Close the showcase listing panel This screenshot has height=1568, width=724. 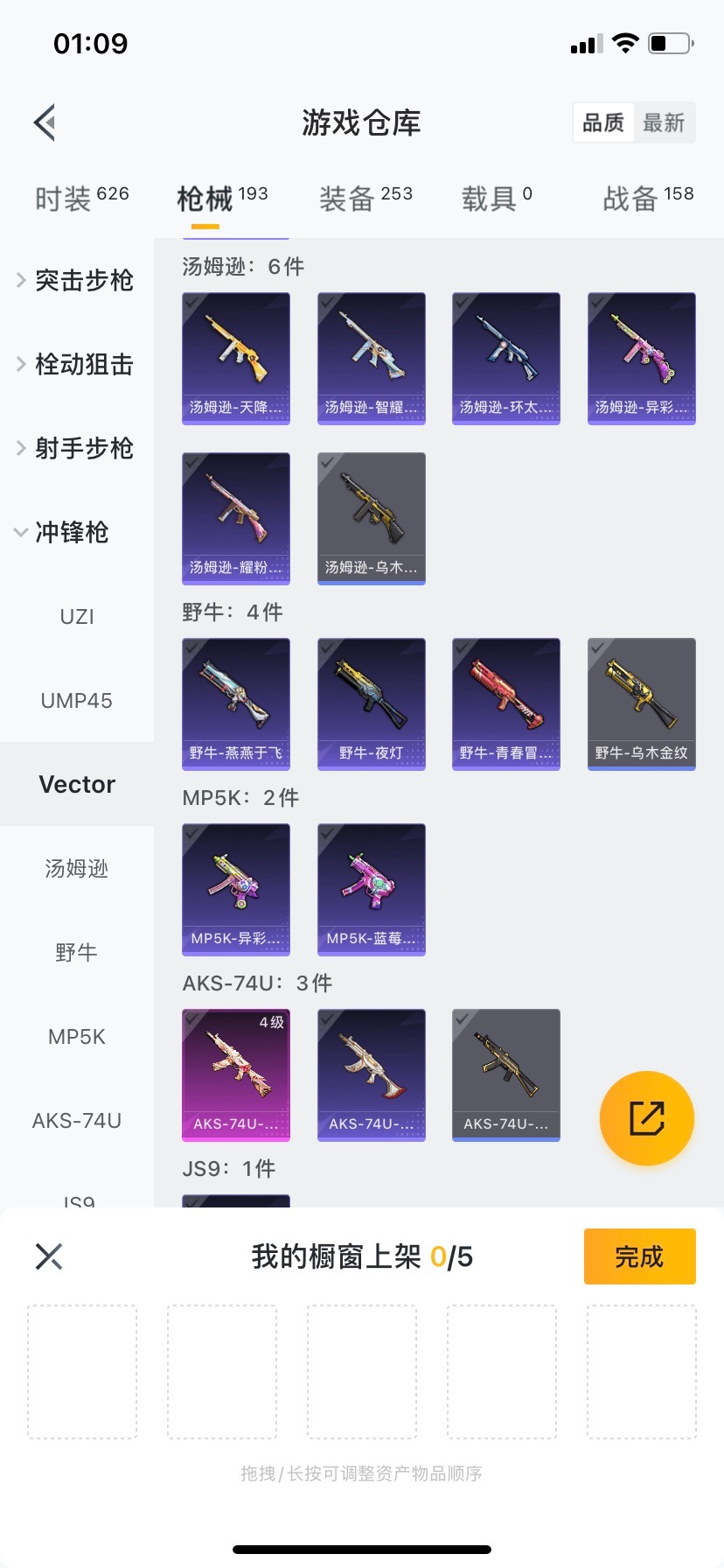click(x=49, y=1256)
